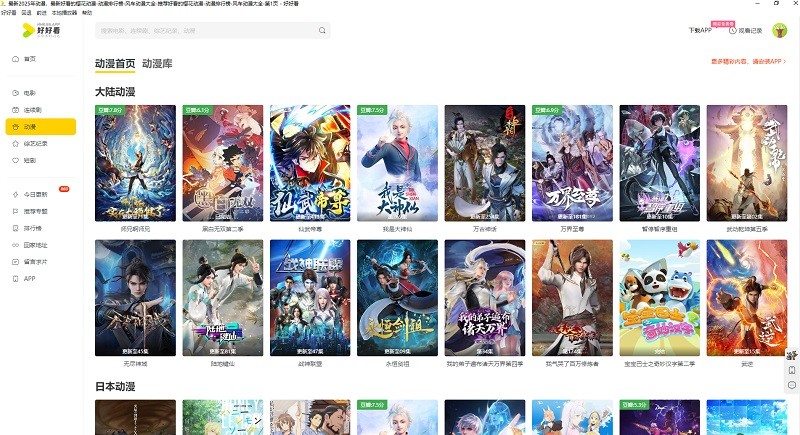Open 留言求片 in the sidebar

pos(34,262)
